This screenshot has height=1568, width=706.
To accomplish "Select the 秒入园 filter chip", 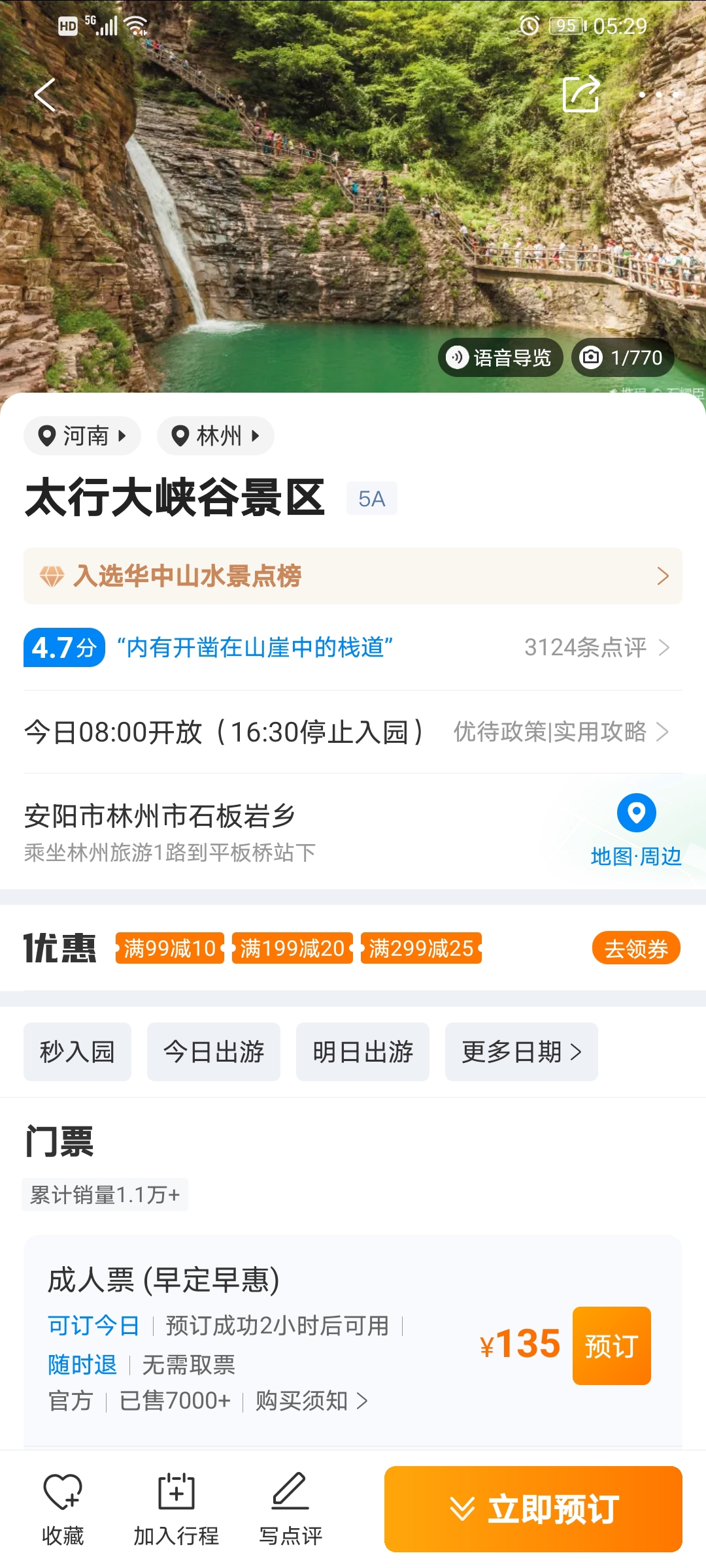I will (77, 1052).
